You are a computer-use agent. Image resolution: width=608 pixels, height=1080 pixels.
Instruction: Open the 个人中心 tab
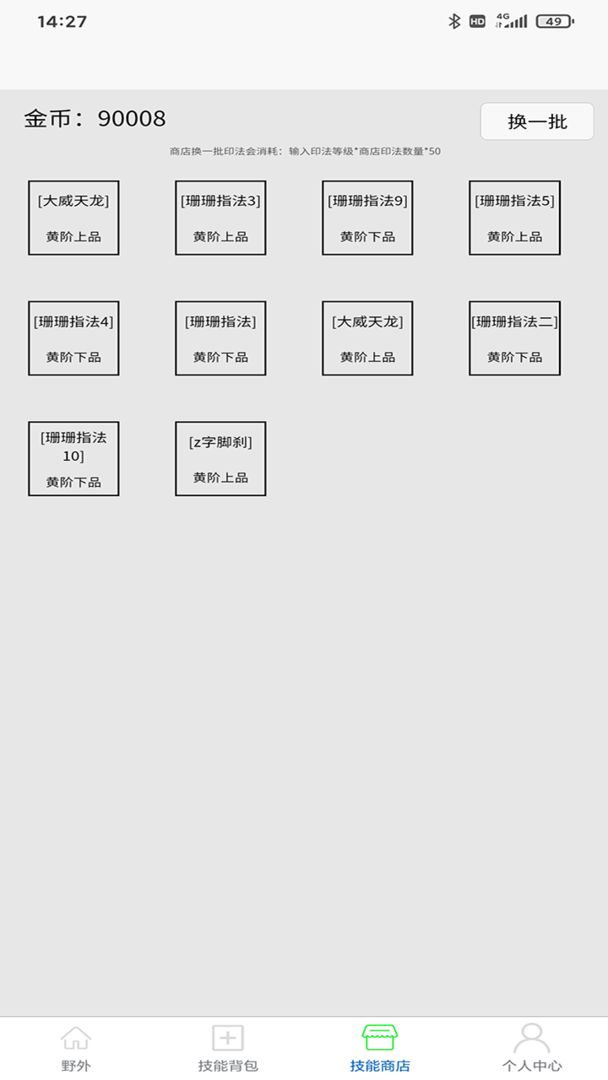click(x=532, y=1048)
